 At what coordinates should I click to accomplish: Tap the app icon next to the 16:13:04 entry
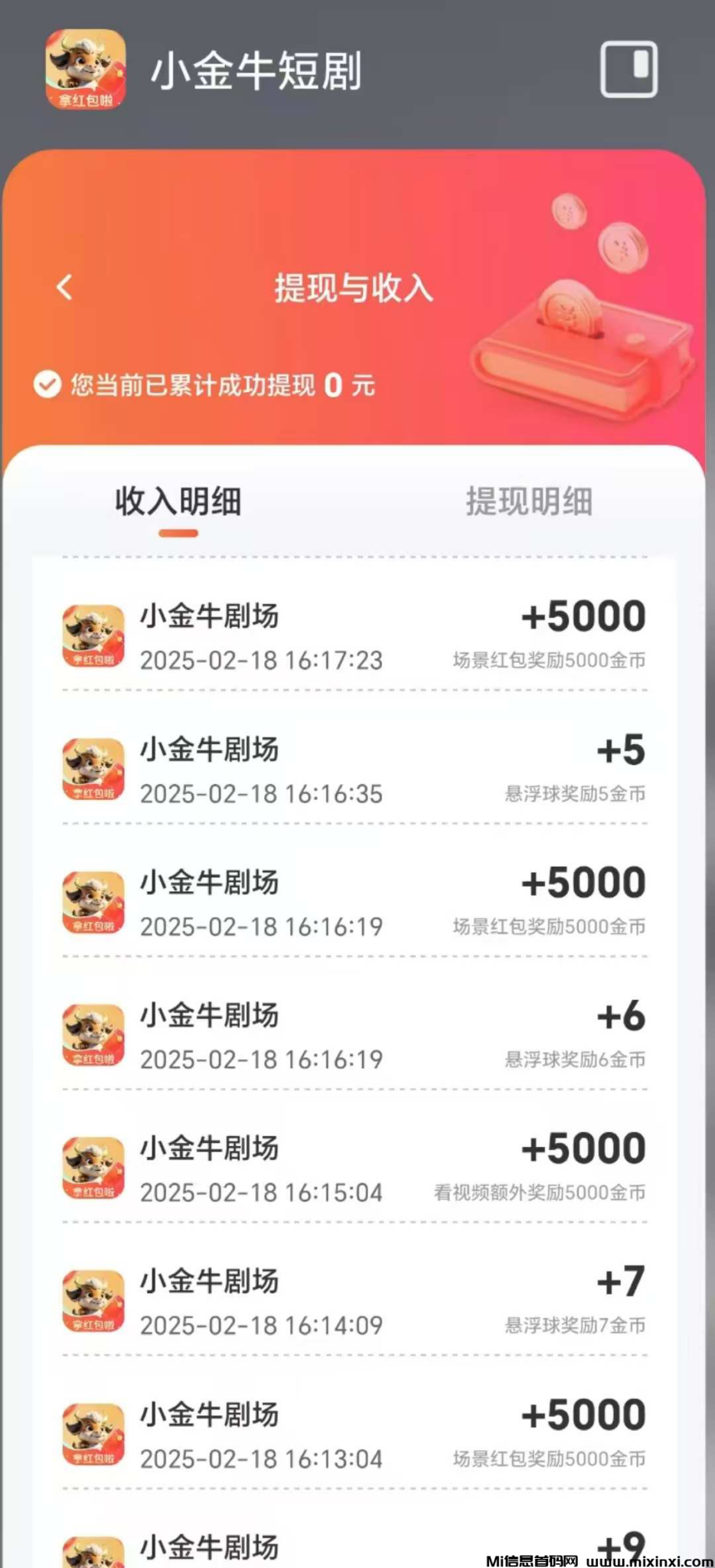pos(92,1434)
